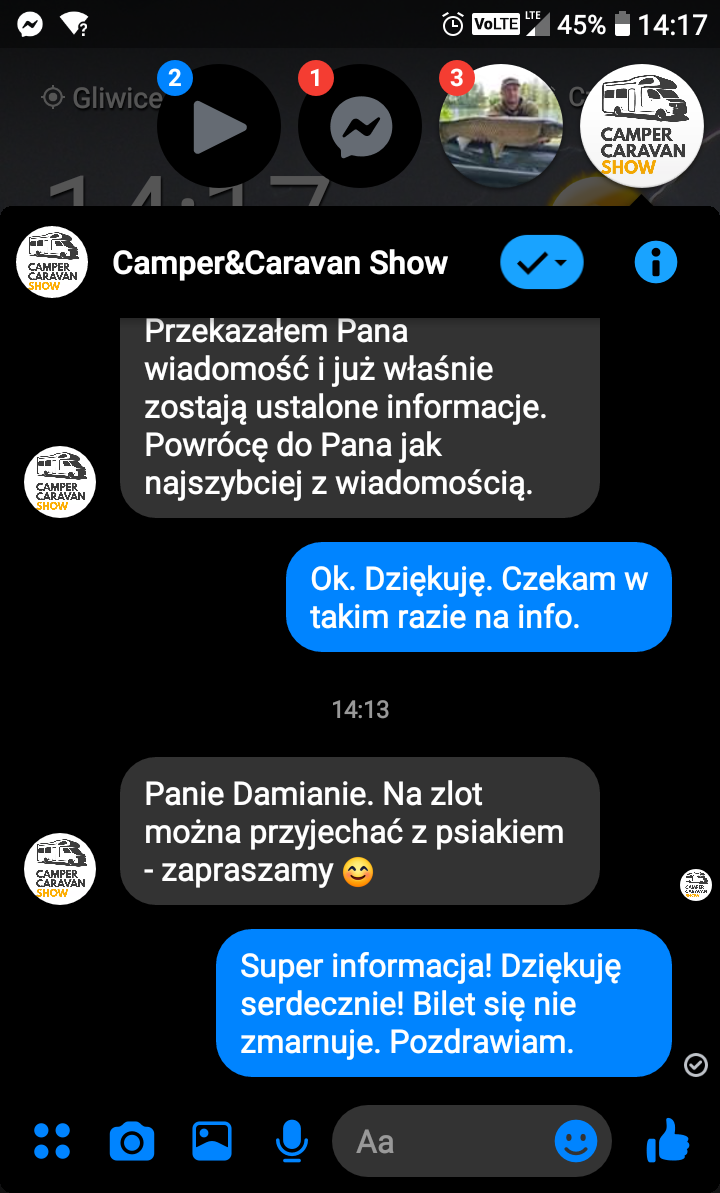This screenshot has height=1193, width=720.
Task: Open the chat head with the play icon
Action: (x=219, y=126)
